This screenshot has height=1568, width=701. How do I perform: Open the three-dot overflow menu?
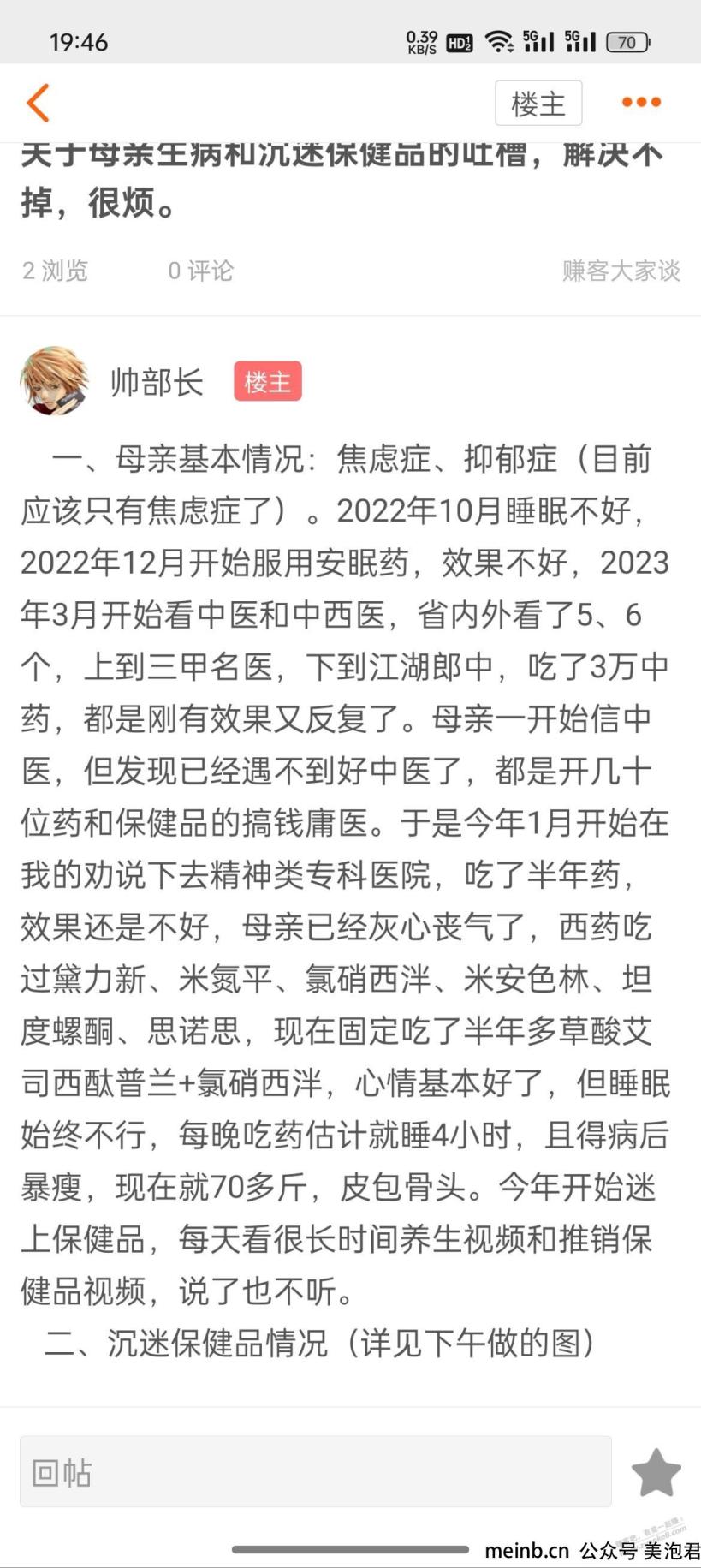coord(641,103)
